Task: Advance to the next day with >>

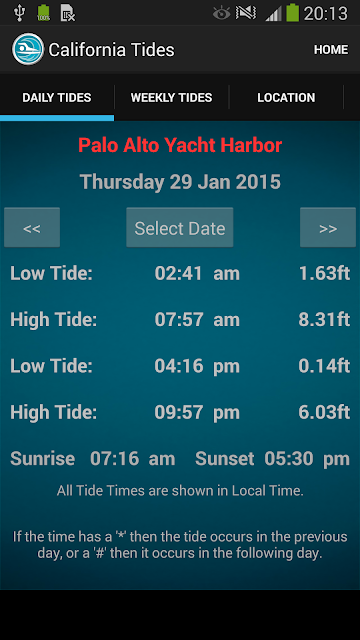Action: (x=328, y=227)
